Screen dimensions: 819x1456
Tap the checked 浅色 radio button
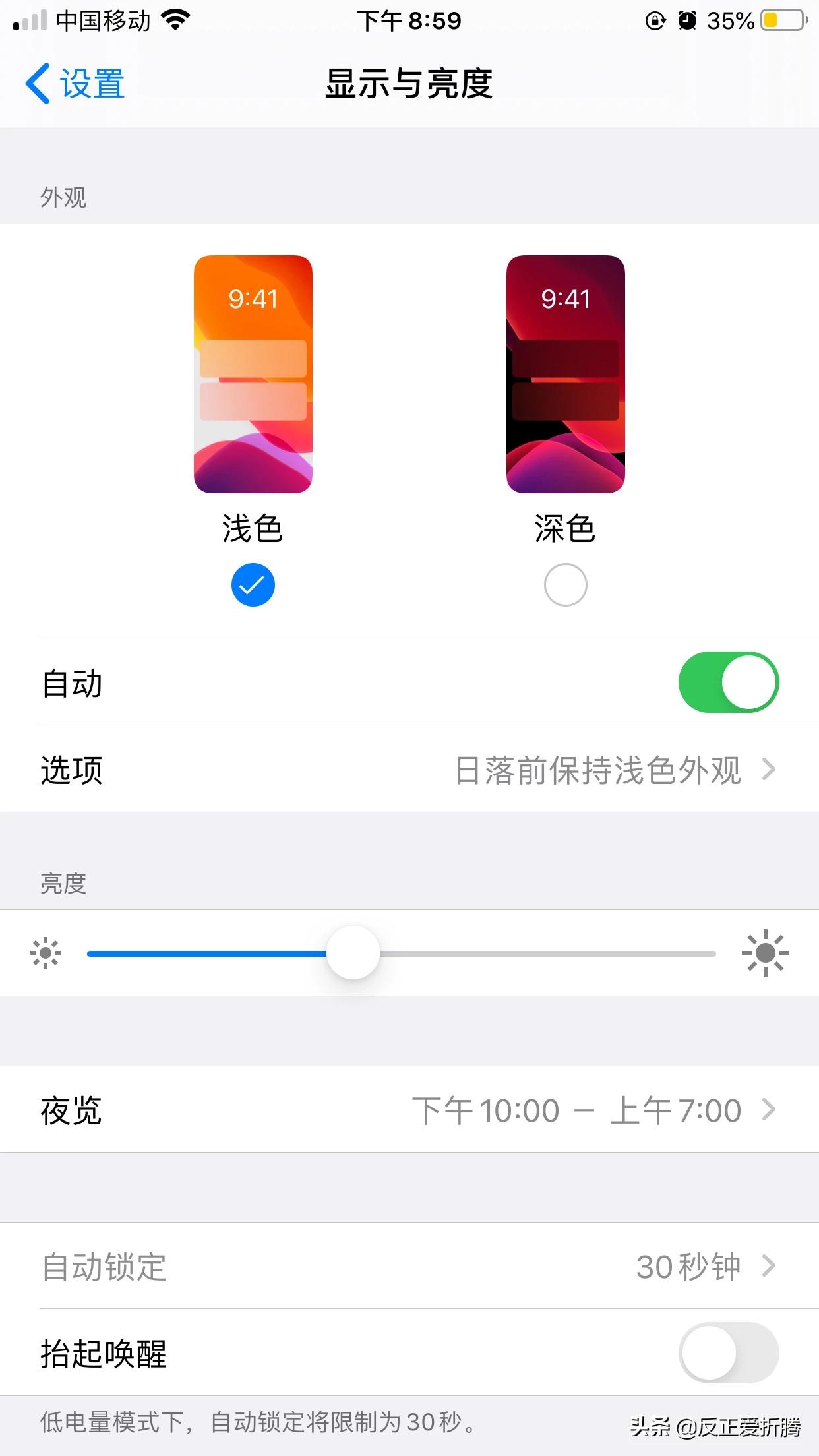253,585
